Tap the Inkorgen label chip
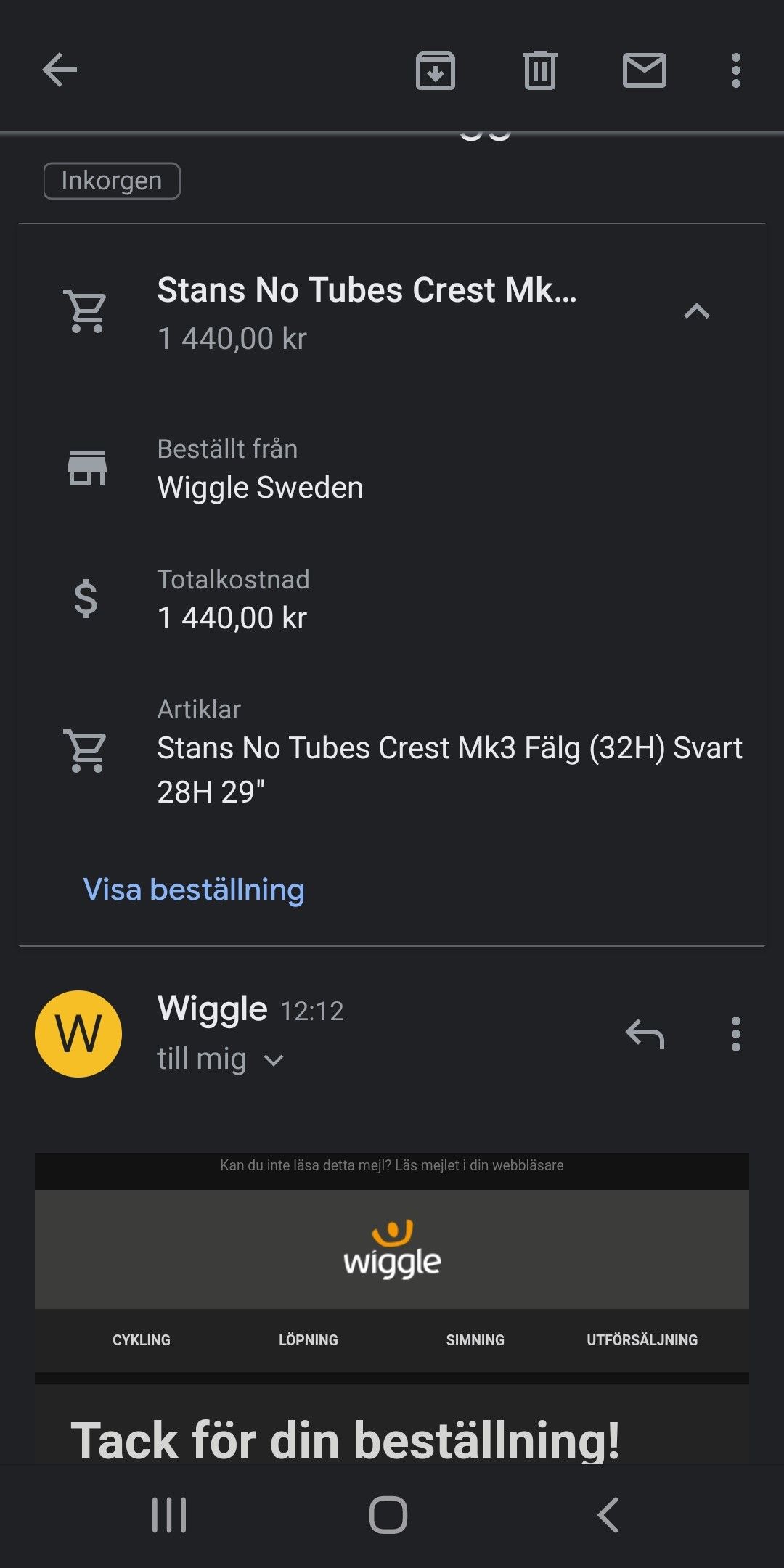This screenshot has width=784, height=1568. coord(112,181)
